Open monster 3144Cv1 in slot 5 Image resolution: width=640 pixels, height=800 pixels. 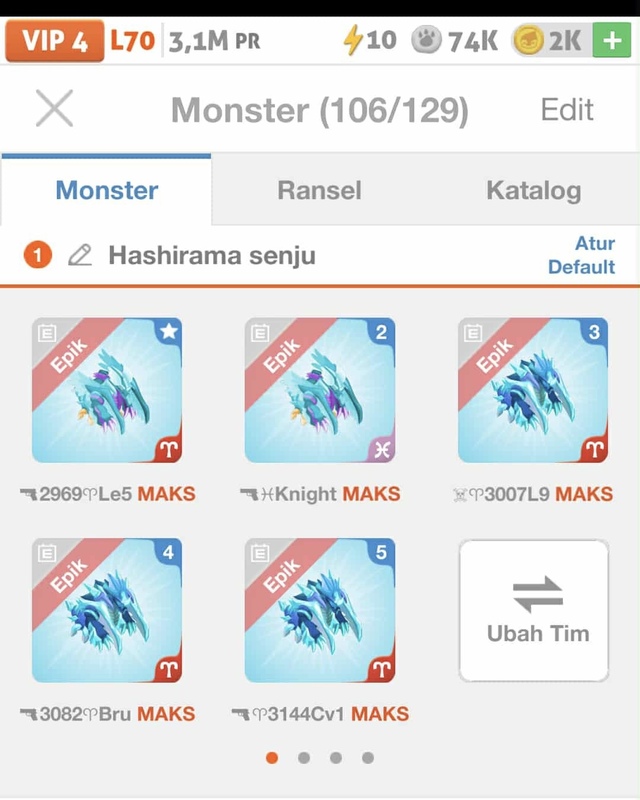click(x=320, y=610)
